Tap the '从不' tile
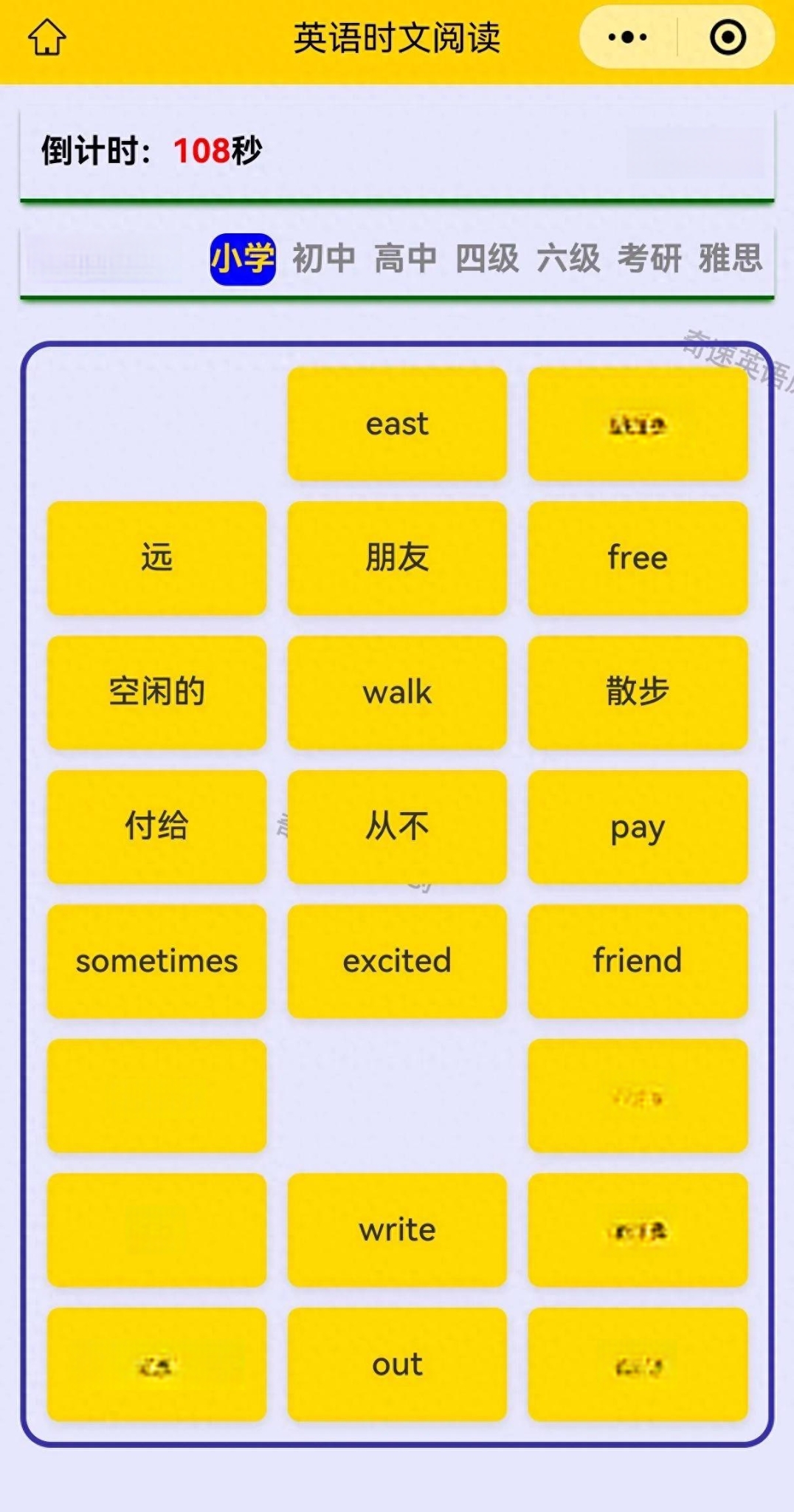Screen dimensions: 794x1512 (x=397, y=827)
